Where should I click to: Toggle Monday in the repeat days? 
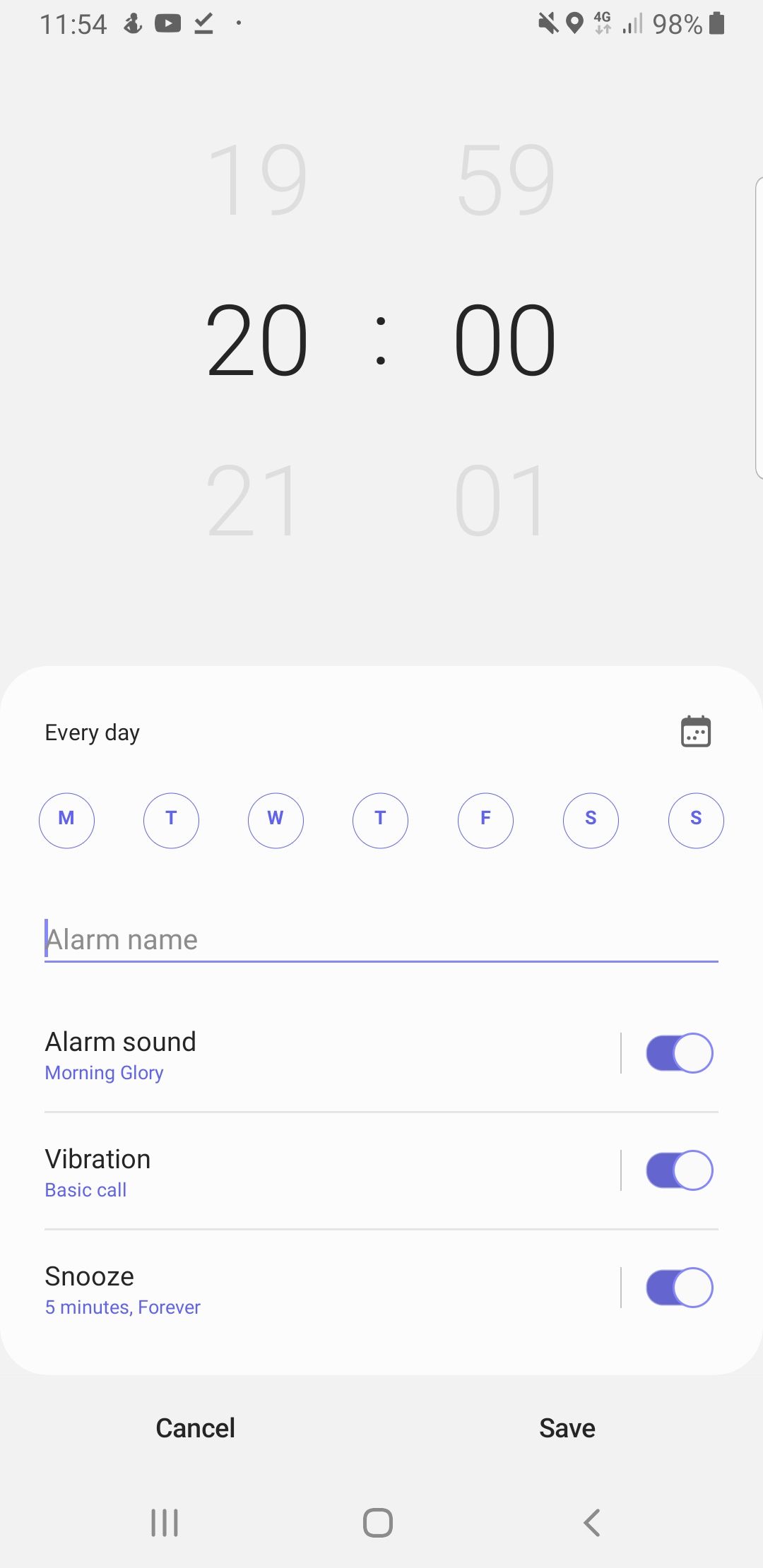(x=66, y=819)
